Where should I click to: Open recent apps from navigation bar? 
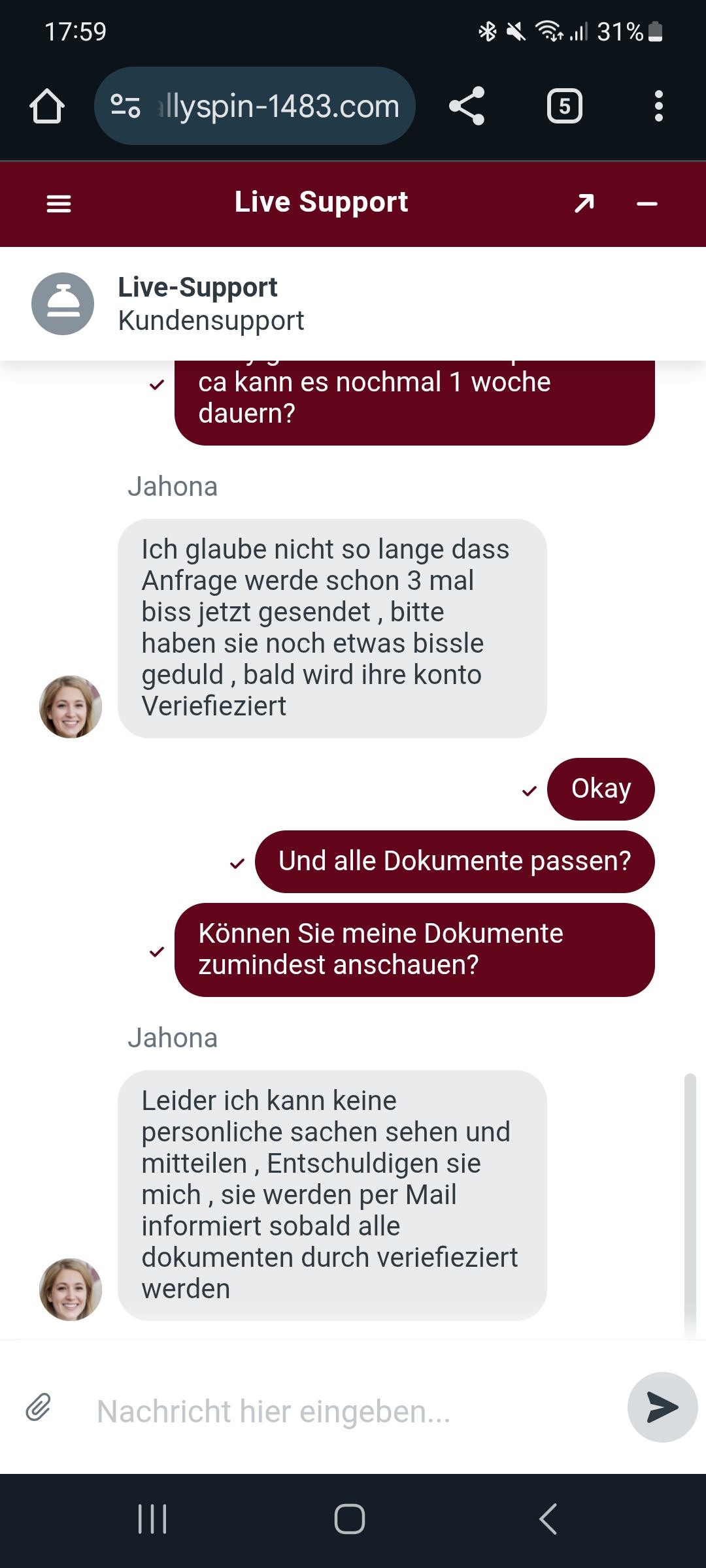(x=152, y=1518)
